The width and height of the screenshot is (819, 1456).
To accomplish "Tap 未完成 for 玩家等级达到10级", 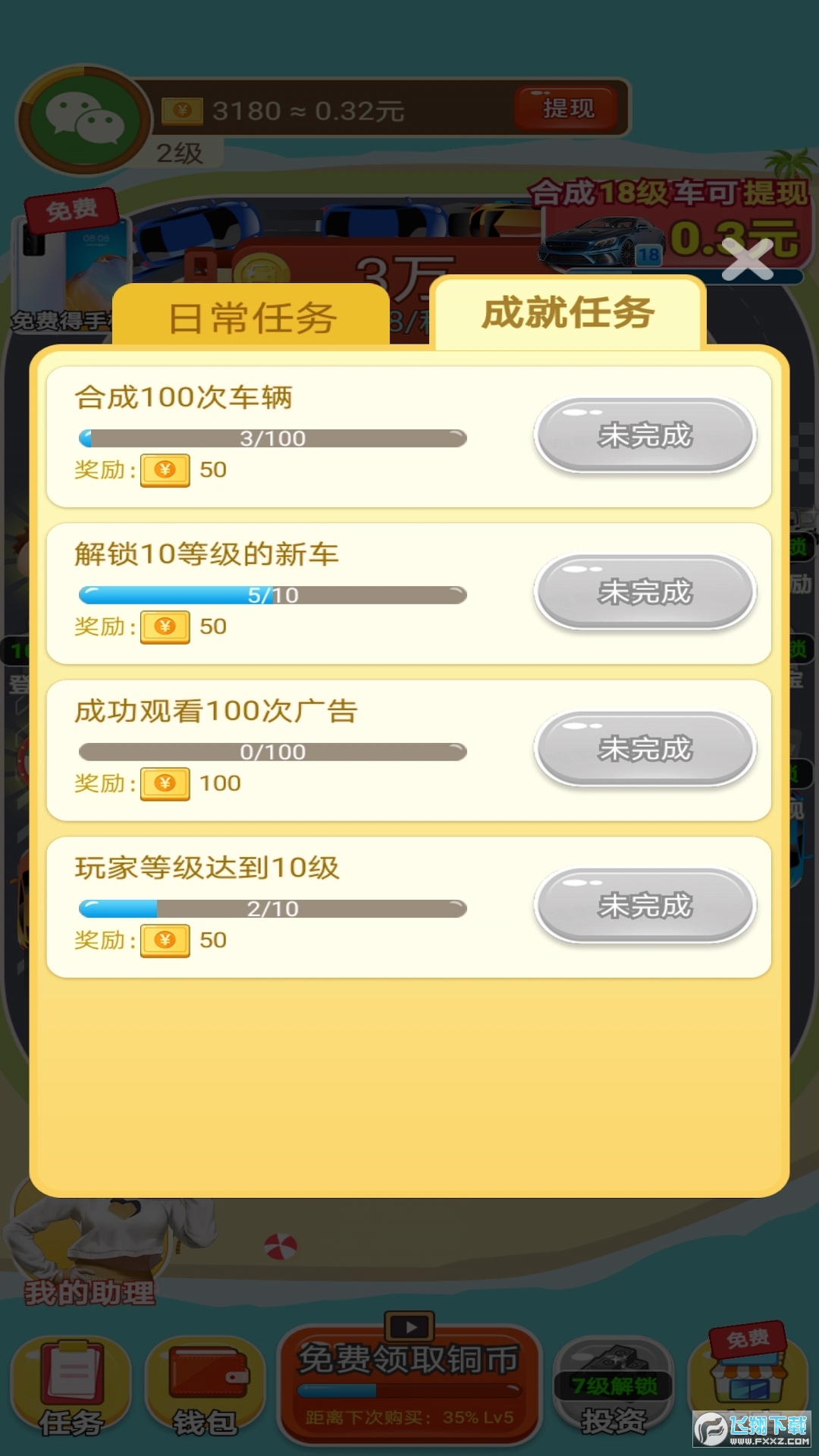I will 645,905.
